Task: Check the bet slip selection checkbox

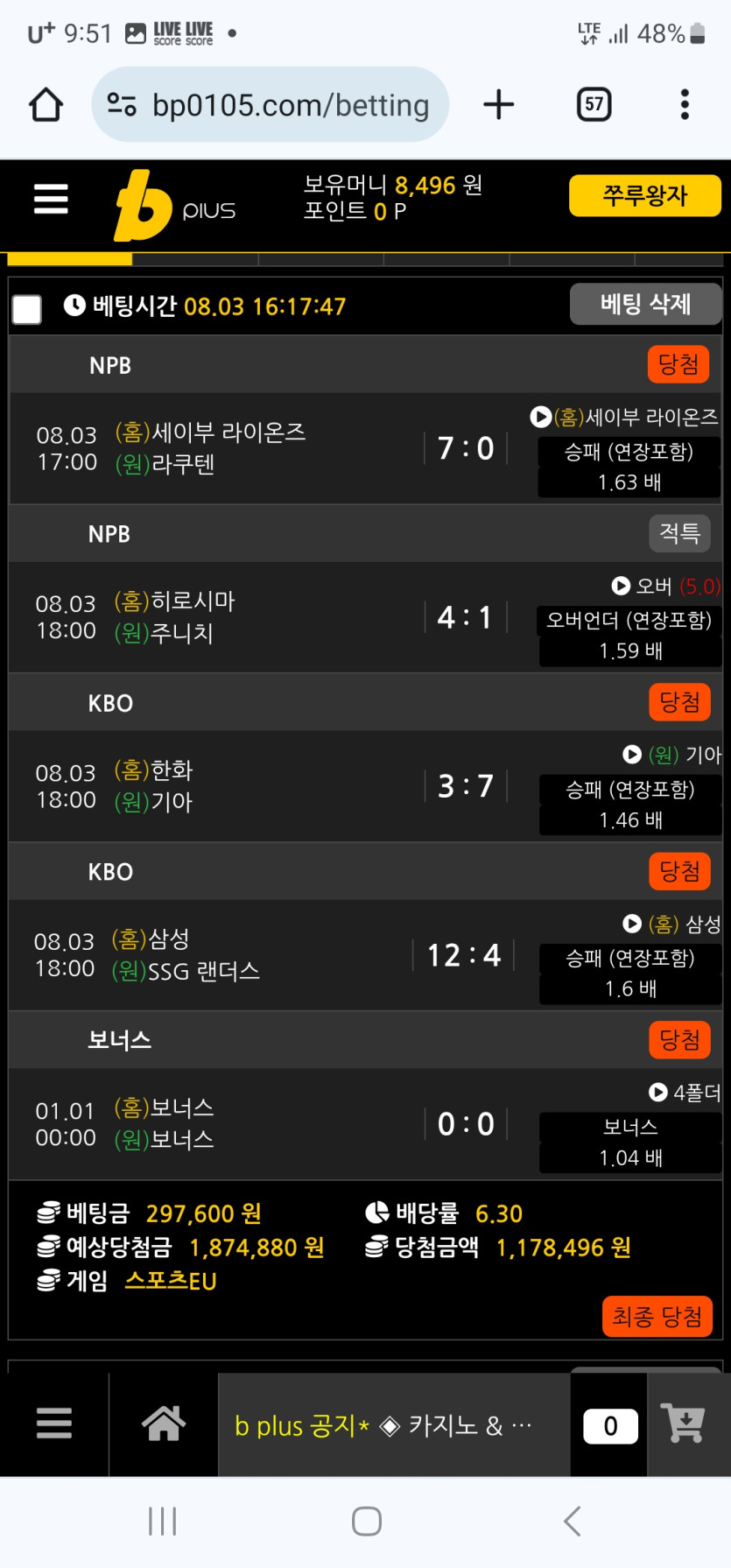Action: click(x=27, y=309)
